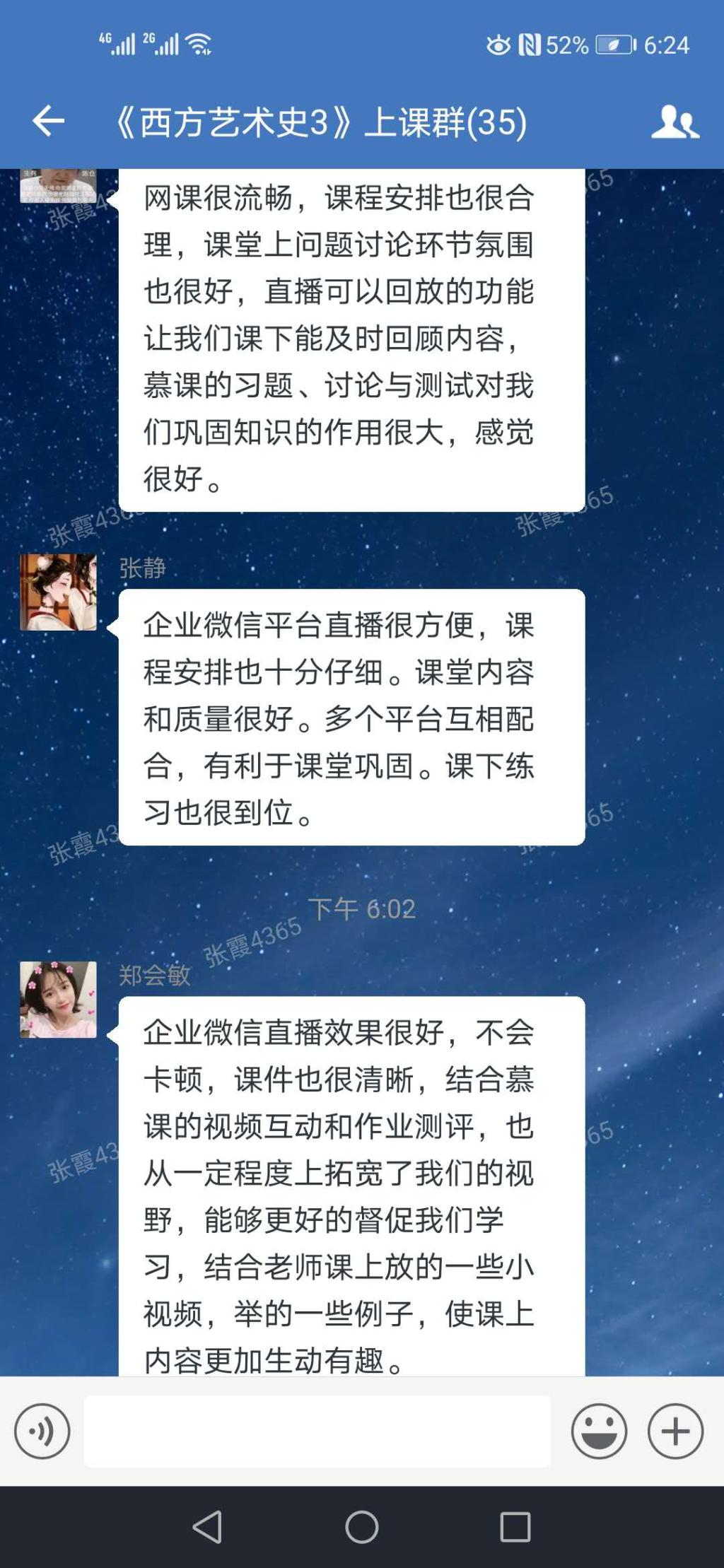View 张静's profile avatar

pyautogui.click(x=58, y=592)
